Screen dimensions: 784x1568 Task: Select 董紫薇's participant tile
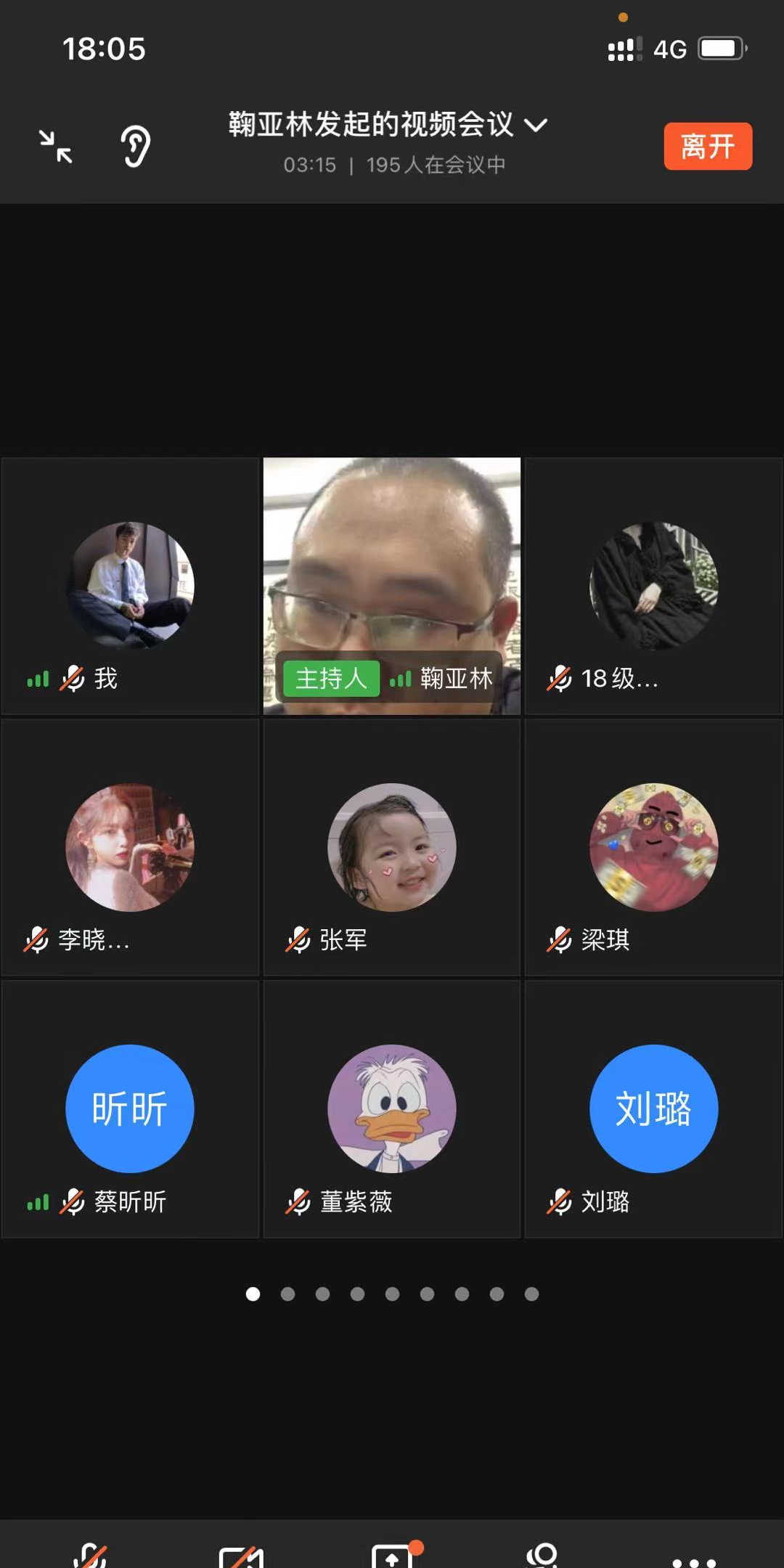[x=392, y=1109]
